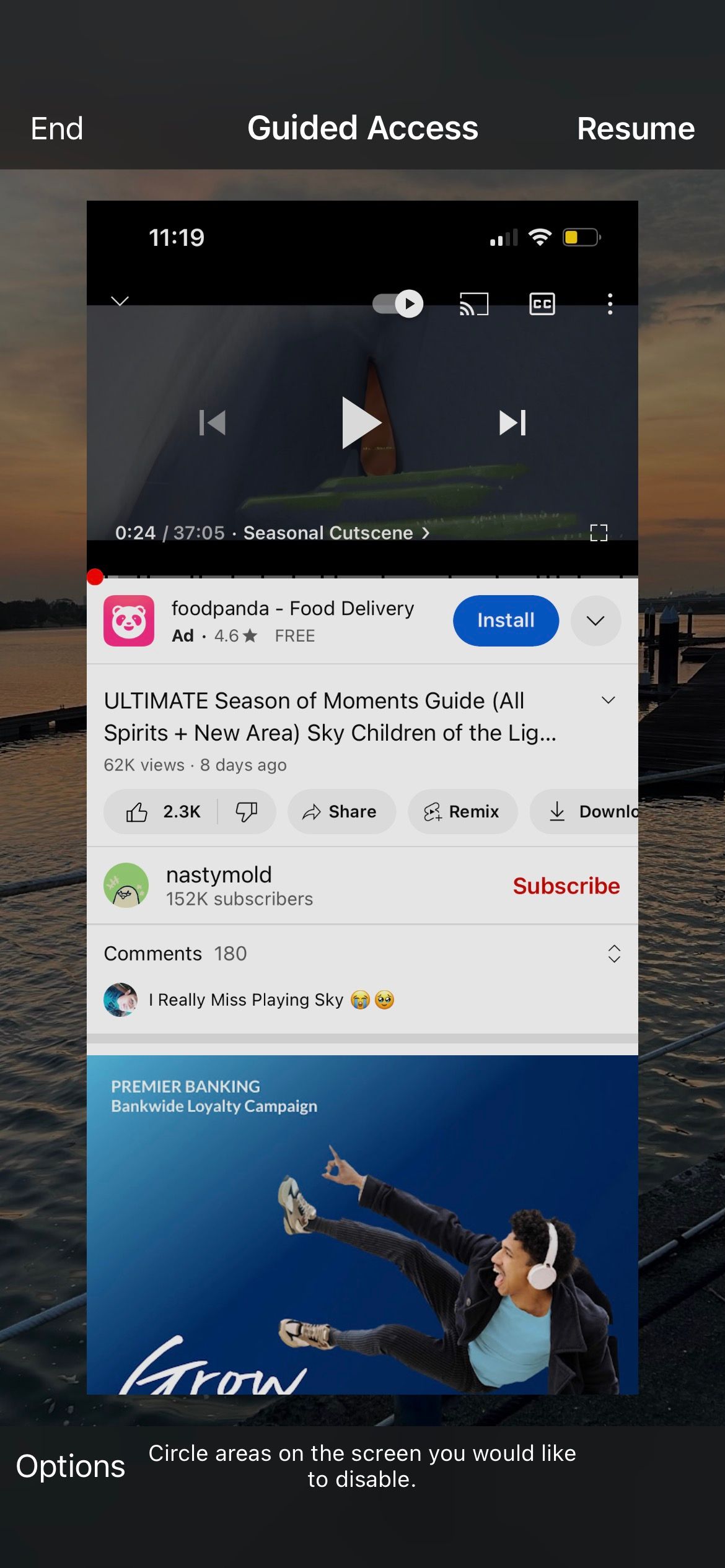Resume Guided Access

pyautogui.click(x=635, y=129)
